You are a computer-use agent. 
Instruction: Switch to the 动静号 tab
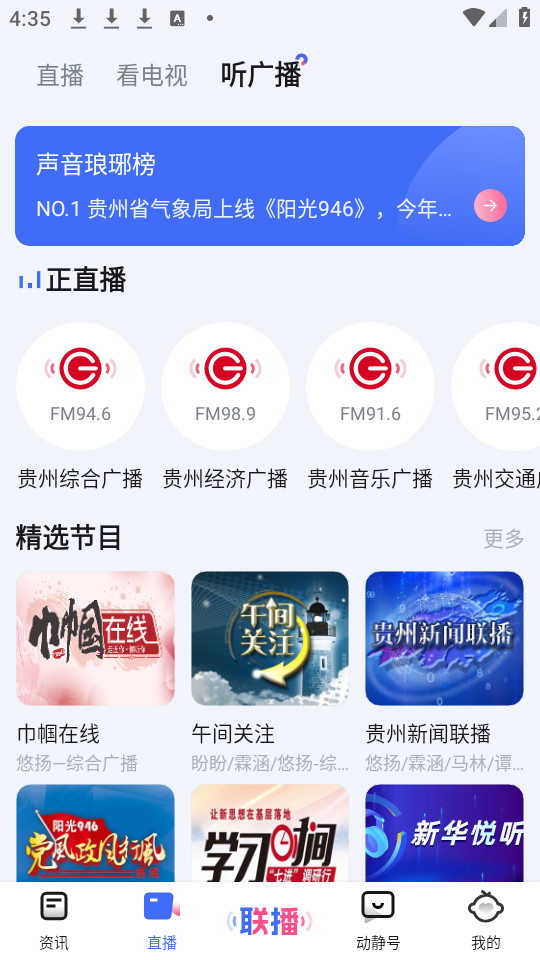(378, 920)
